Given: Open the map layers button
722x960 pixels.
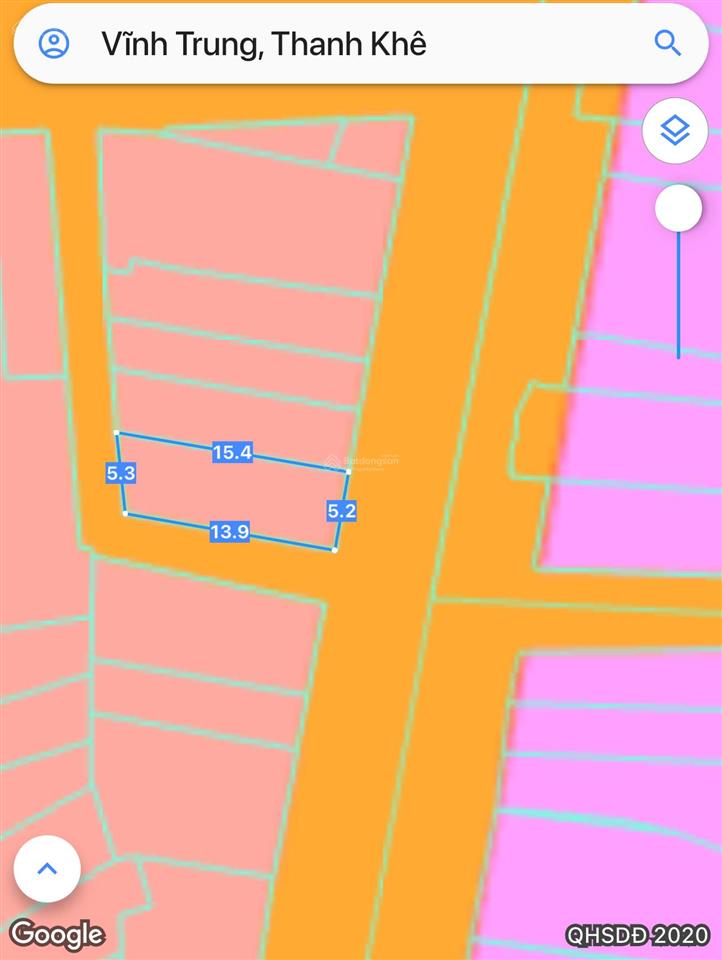Looking at the screenshot, I should 676,131.
